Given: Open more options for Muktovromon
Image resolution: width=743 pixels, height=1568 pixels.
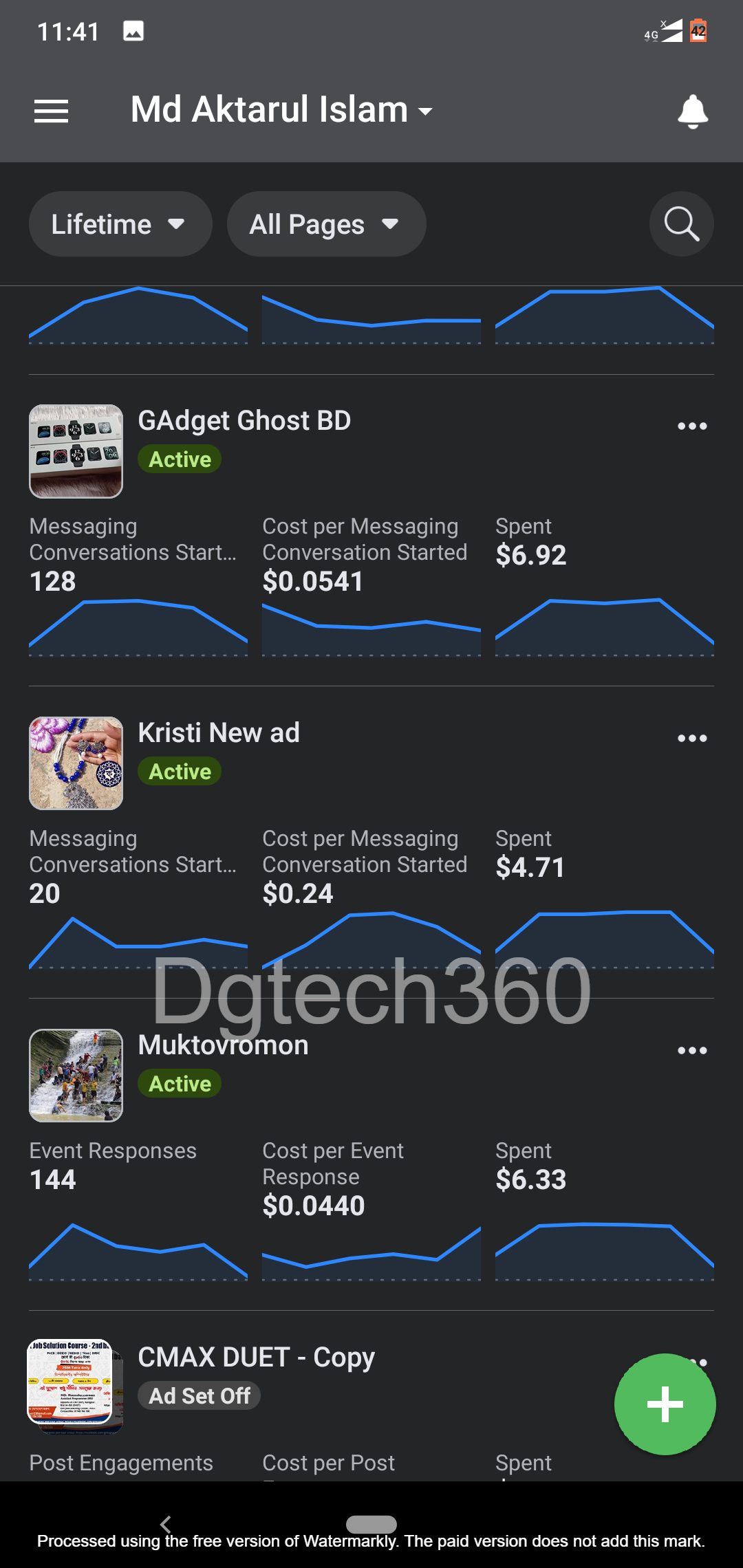Looking at the screenshot, I should (692, 1051).
